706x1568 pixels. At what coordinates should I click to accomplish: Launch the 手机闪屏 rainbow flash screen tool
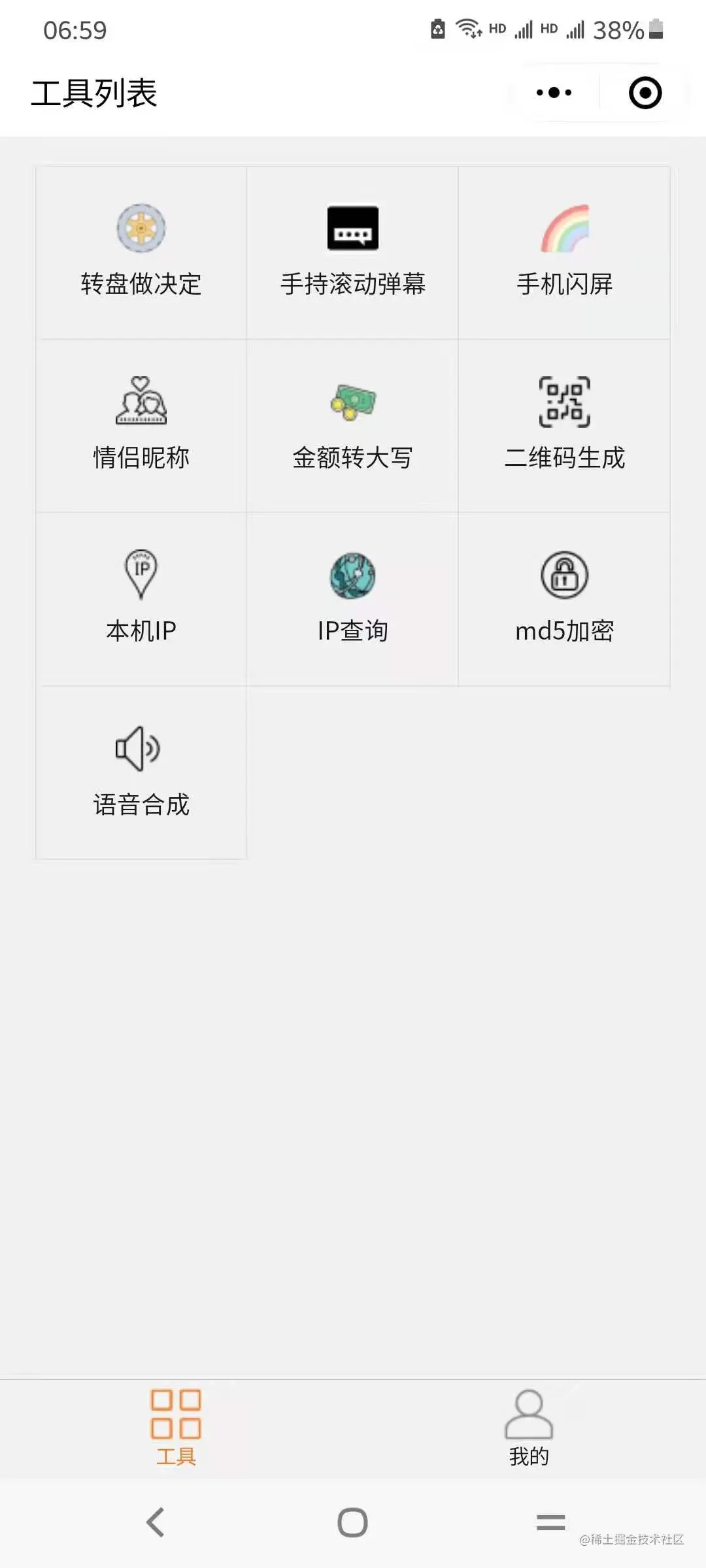[x=564, y=252]
